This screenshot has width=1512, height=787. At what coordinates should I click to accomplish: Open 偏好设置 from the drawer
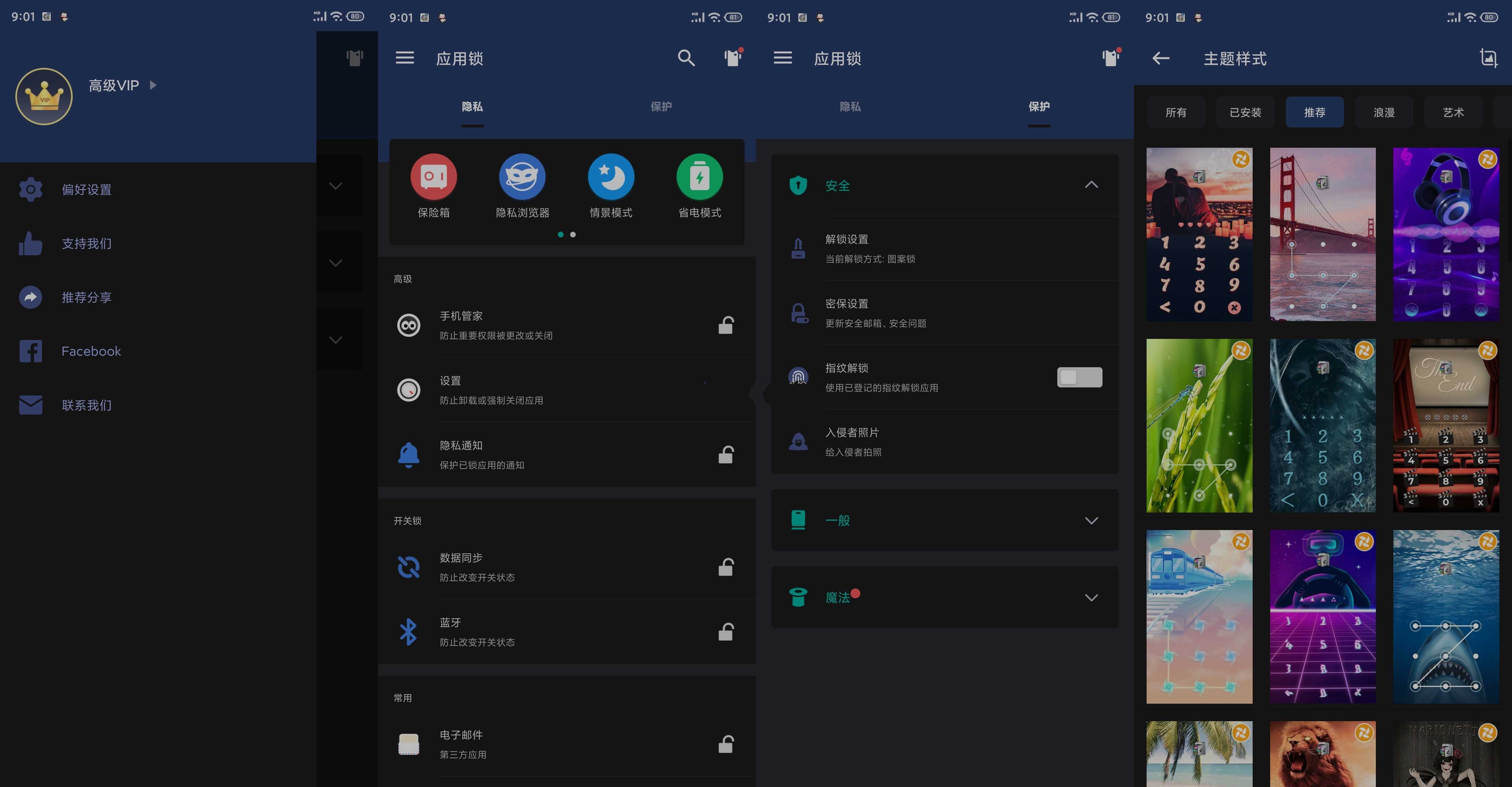tap(86, 190)
